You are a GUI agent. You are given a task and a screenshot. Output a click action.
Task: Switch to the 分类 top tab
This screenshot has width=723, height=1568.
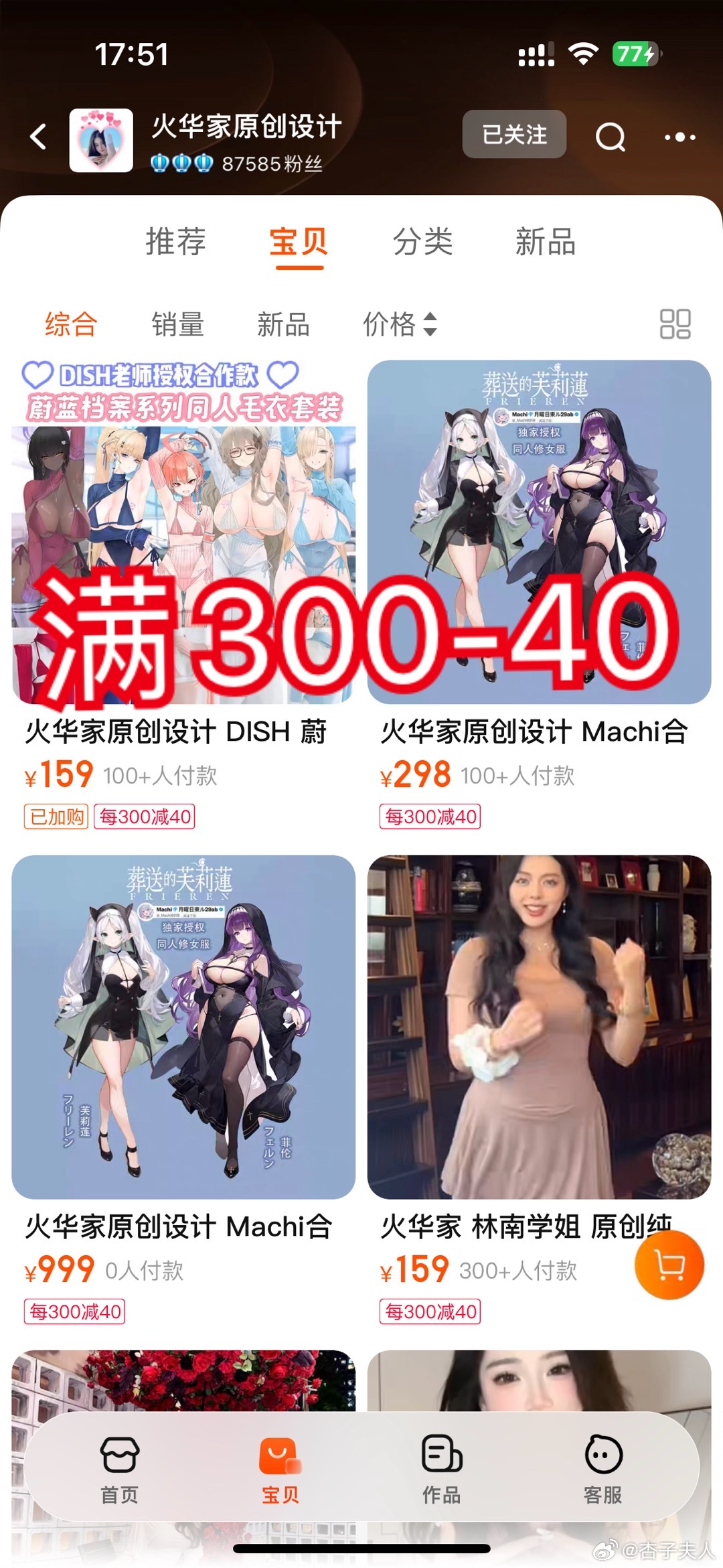[x=422, y=242]
